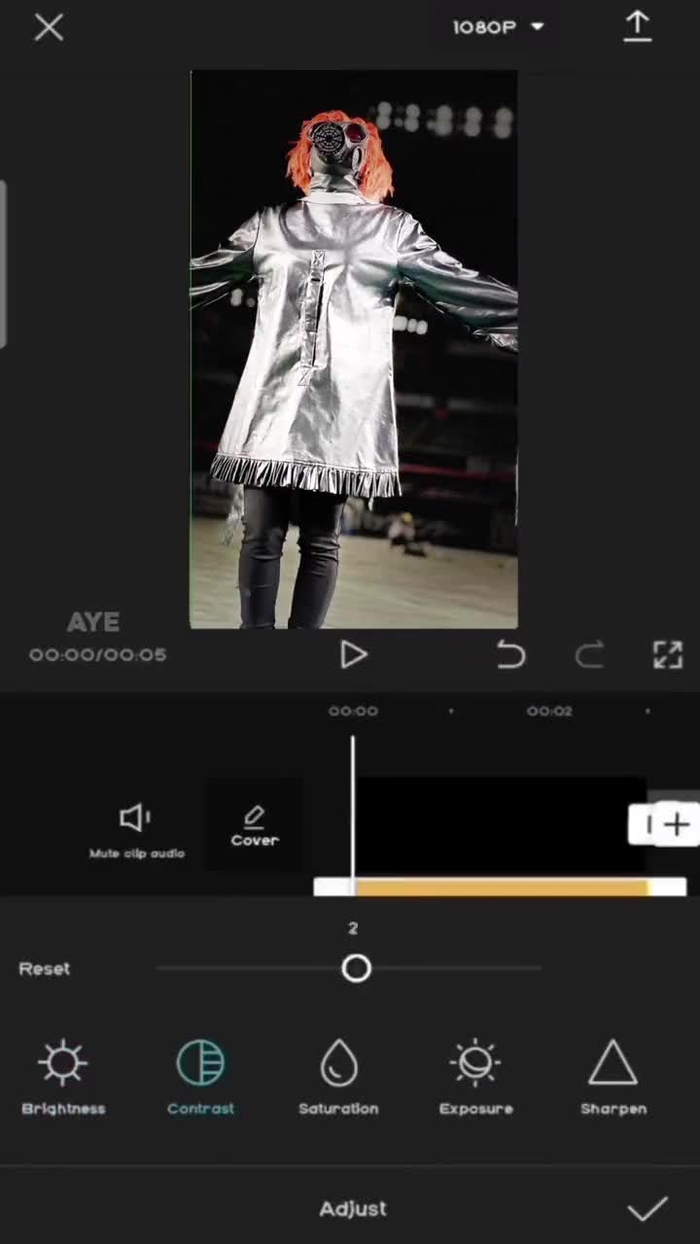Export the video with the upload icon

[637, 27]
